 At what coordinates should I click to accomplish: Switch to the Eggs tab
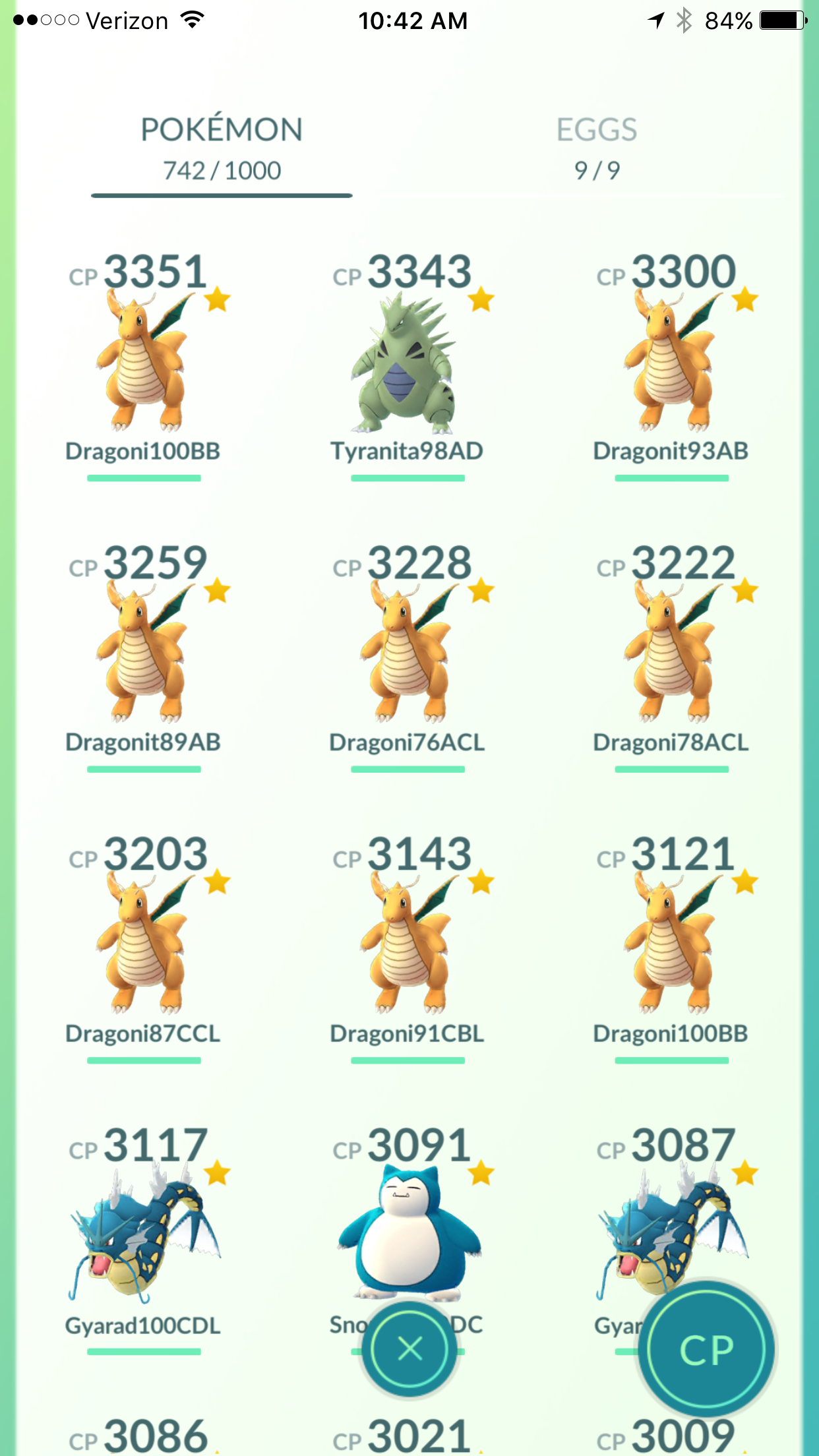(597, 149)
